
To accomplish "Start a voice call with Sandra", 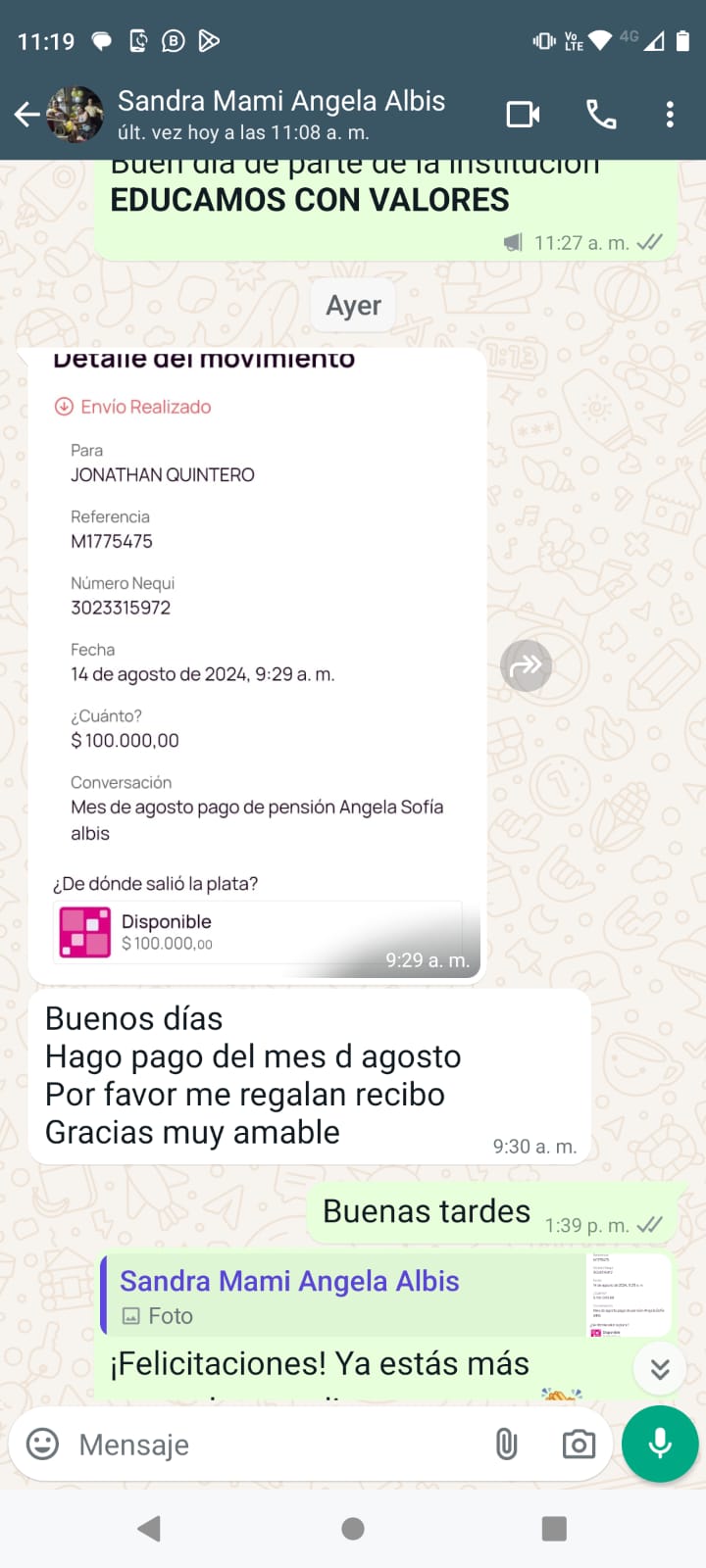I will 601,115.
